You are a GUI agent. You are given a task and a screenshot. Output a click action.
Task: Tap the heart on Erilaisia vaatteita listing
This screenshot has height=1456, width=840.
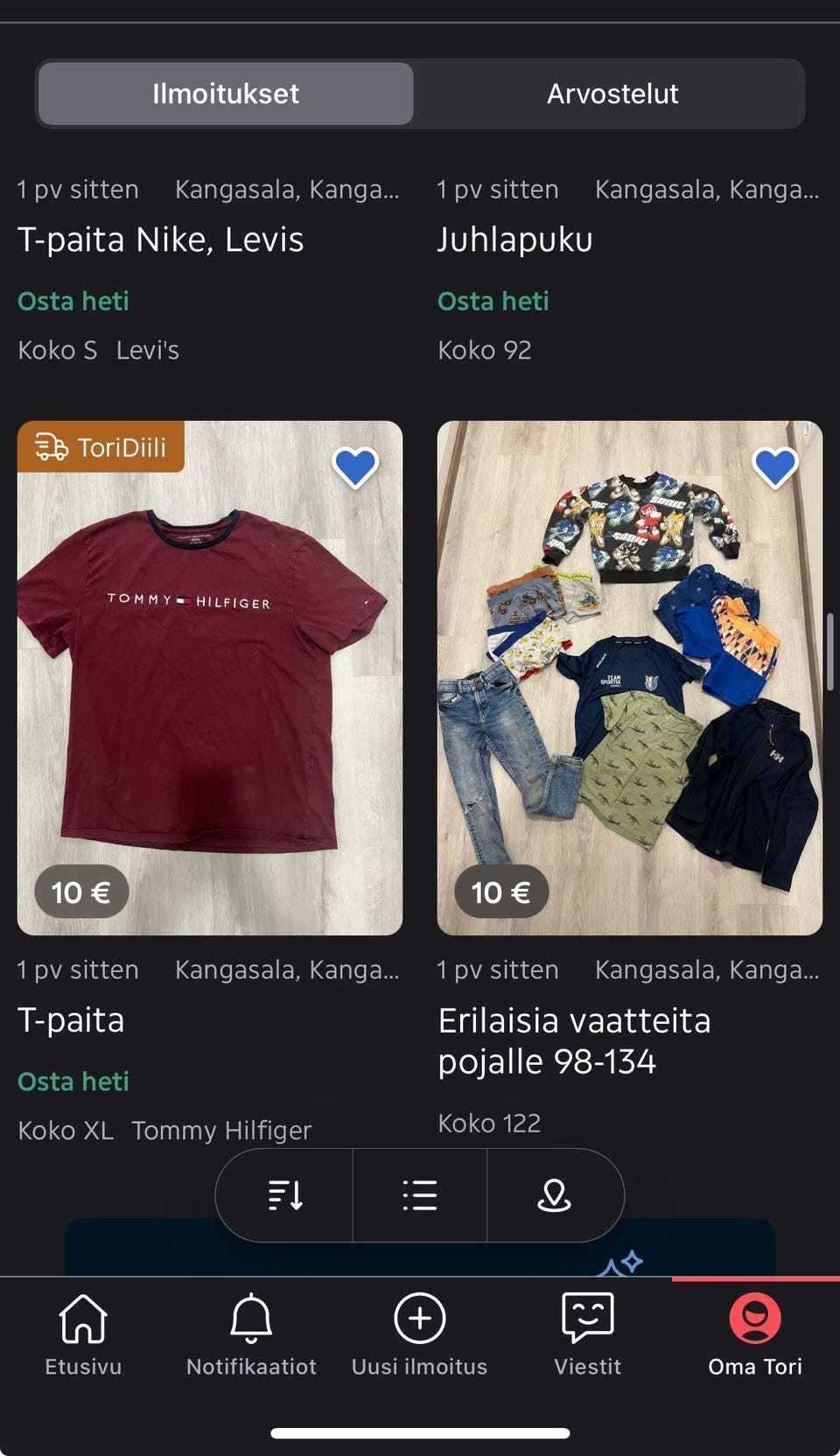(x=775, y=467)
